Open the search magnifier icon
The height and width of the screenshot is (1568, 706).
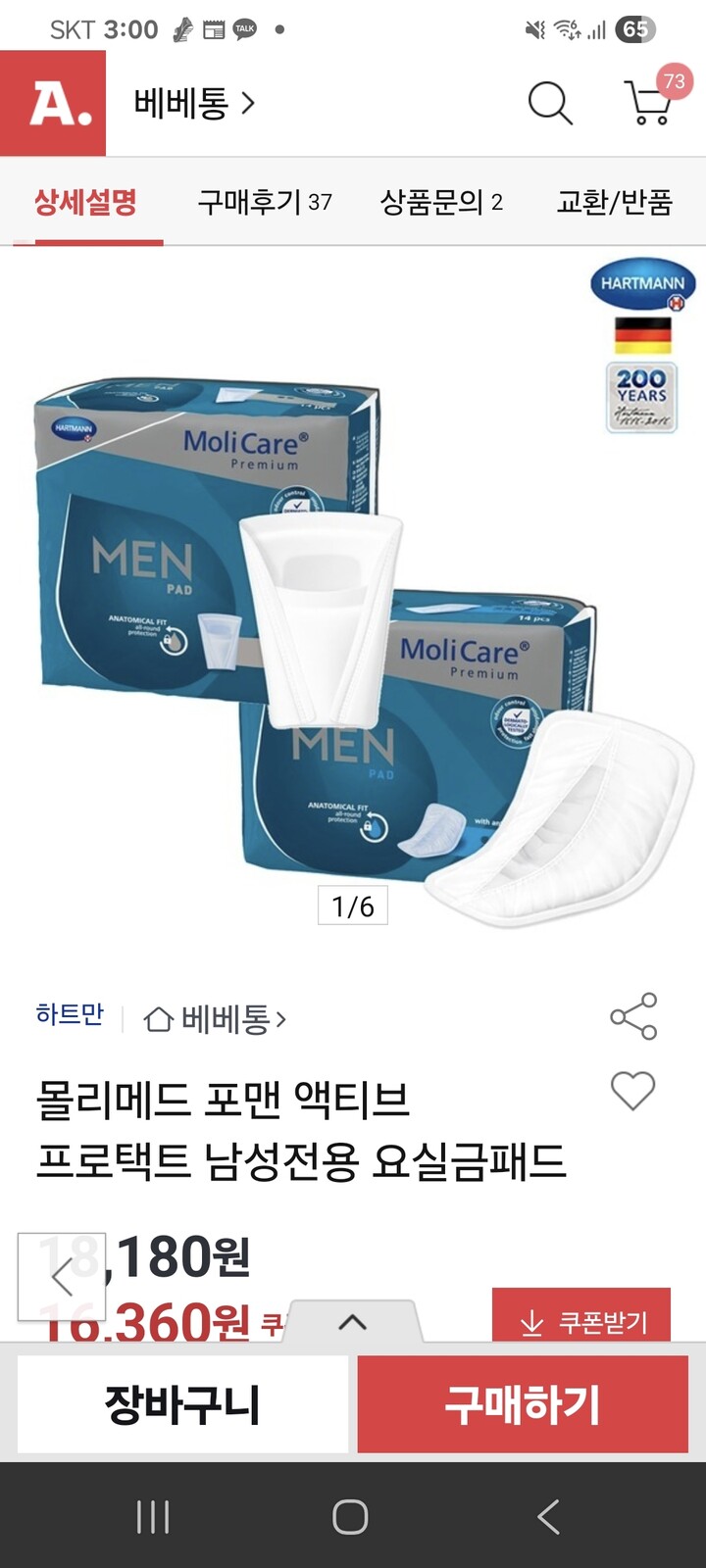click(550, 102)
